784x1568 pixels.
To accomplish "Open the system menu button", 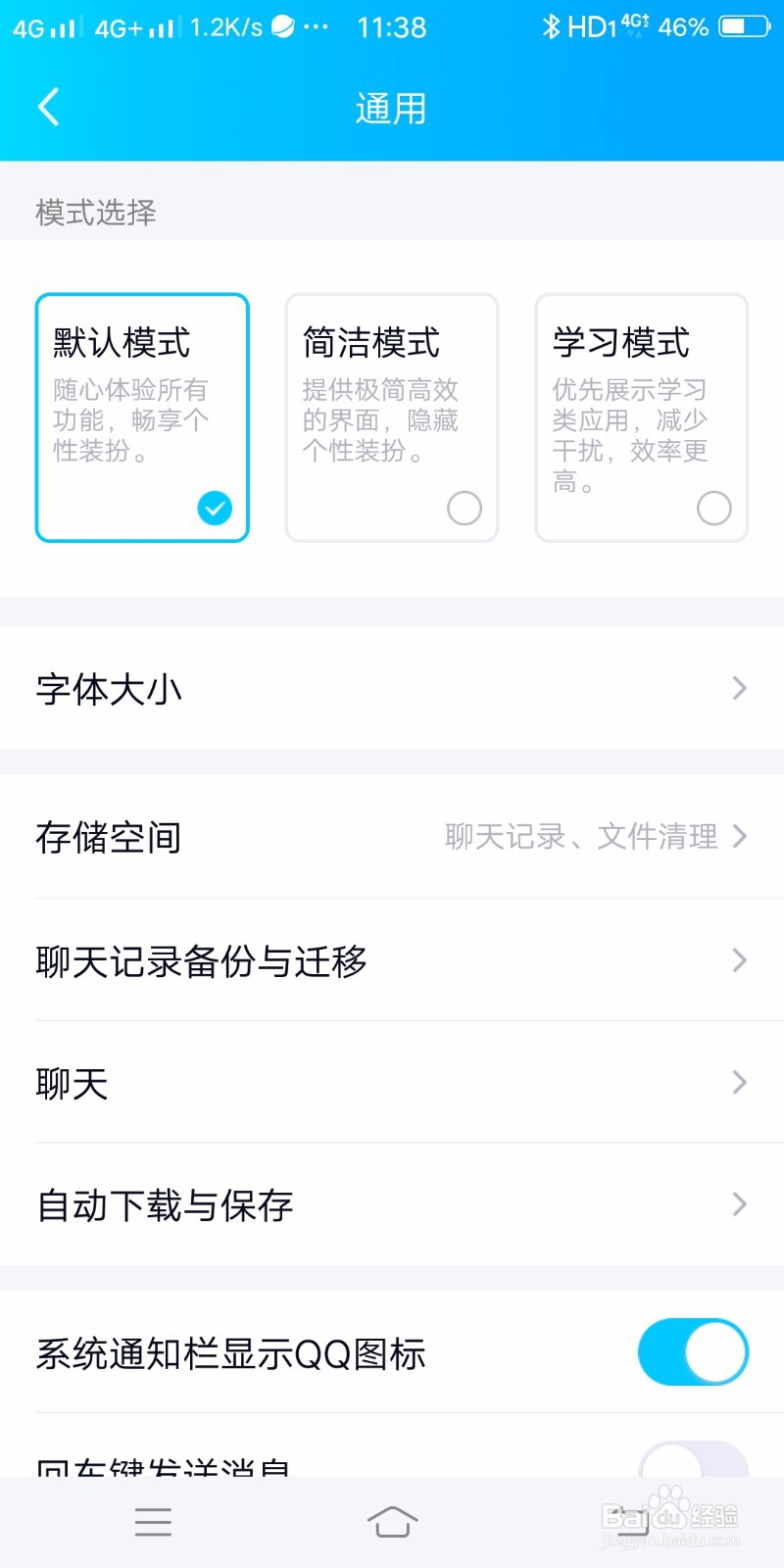I will click(x=153, y=1521).
